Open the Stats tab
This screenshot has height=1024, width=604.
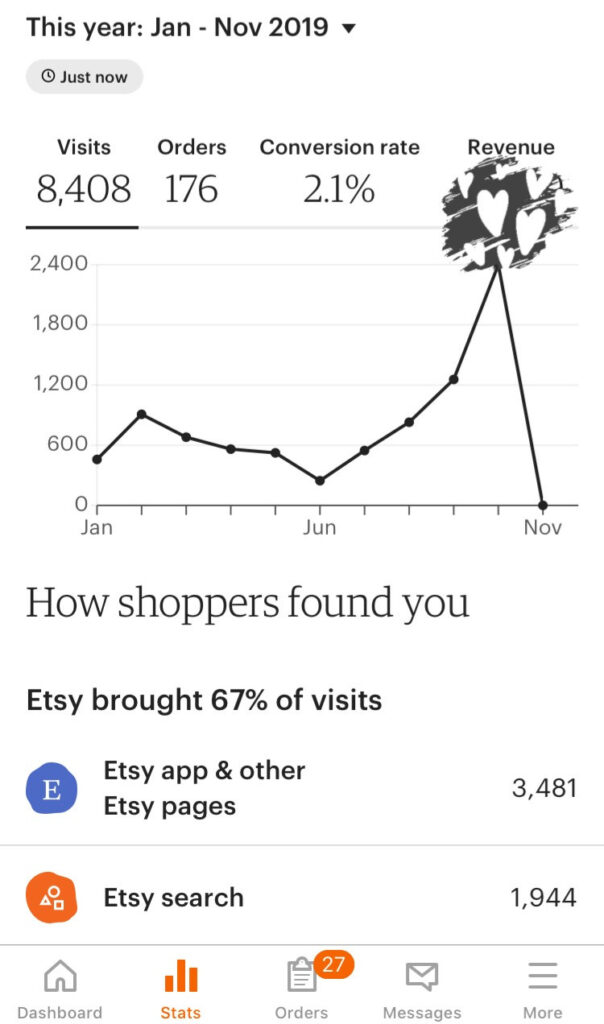pyautogui.click(x=181, y=988)
